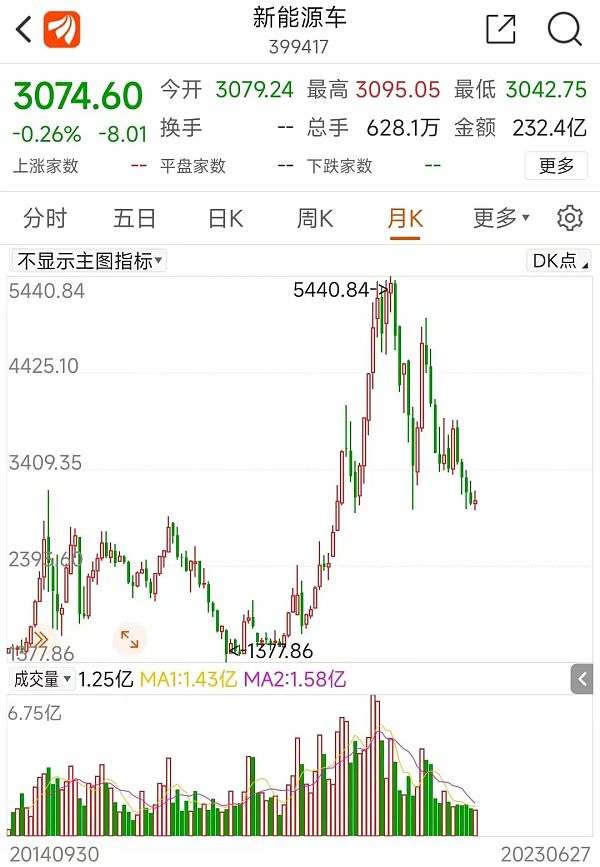Select the 周K chart tab
The height and width of the screenshot is (867, 600).
(x=315, y=218)
